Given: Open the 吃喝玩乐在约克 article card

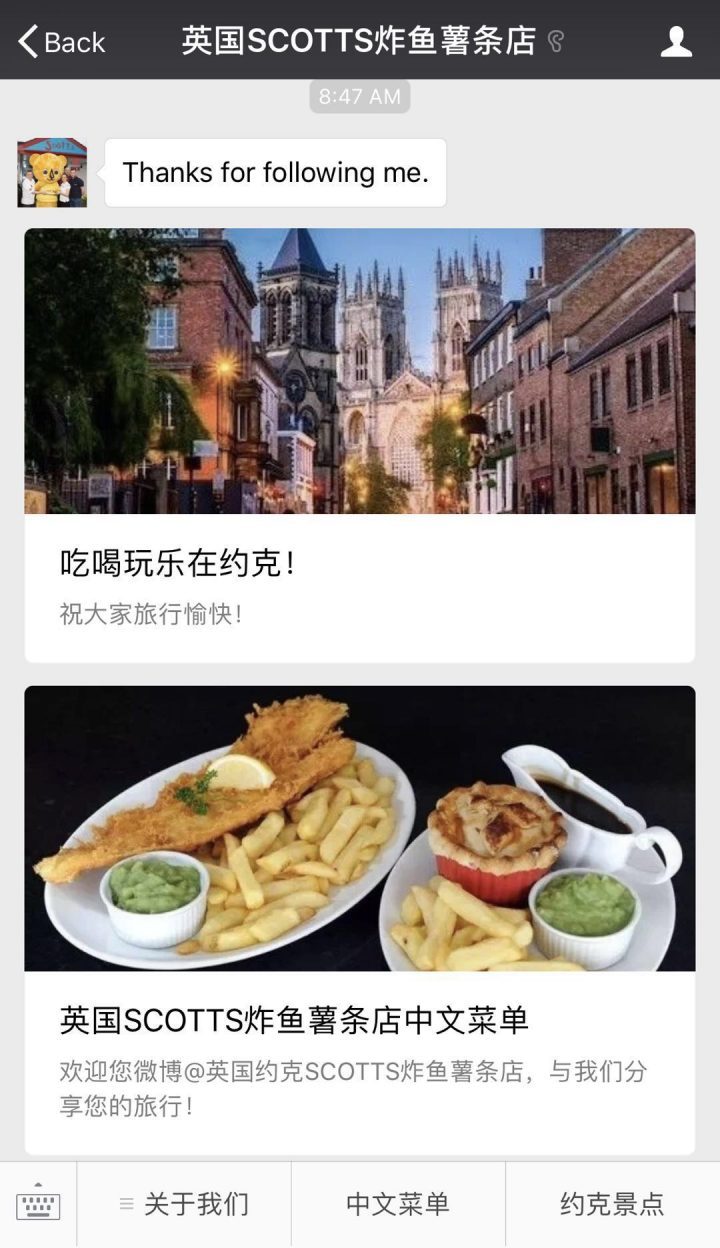Looking at the screenshot, I should pyautogui.click(x=360, y=445).
